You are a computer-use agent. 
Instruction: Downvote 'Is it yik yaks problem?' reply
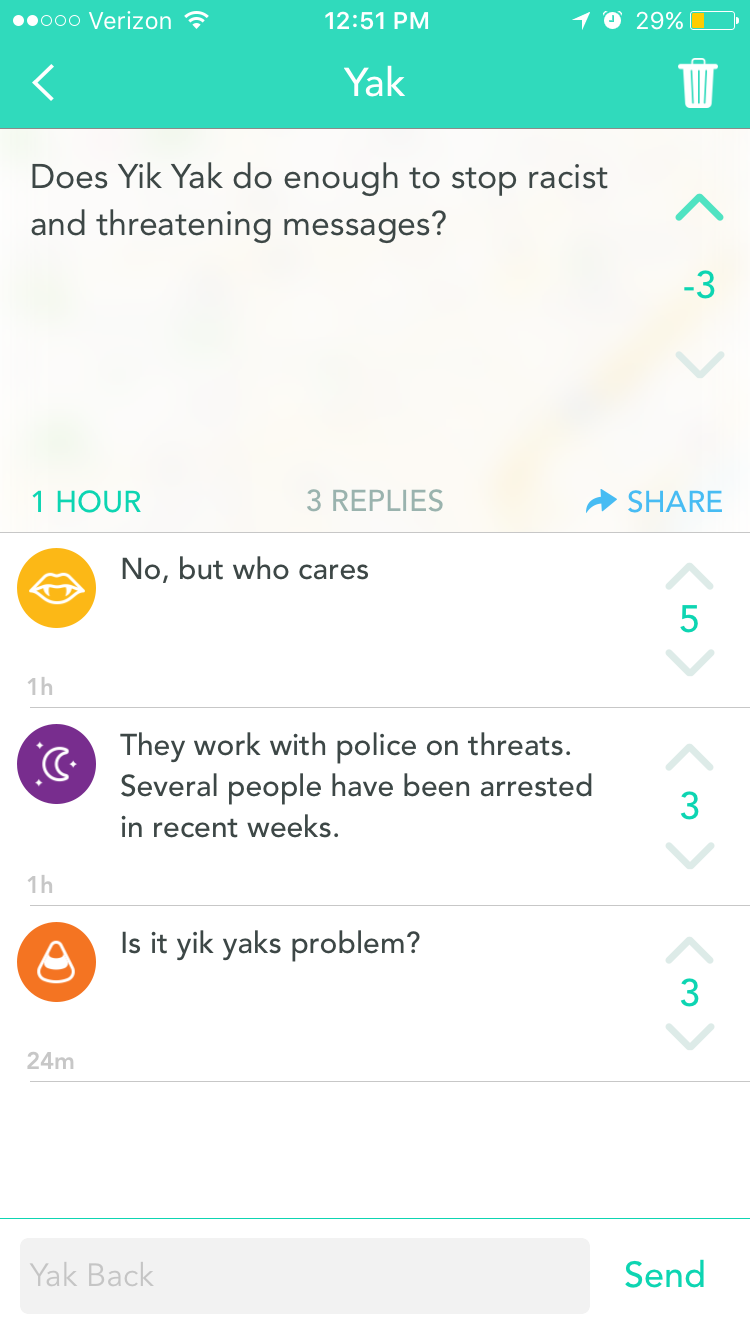pos(689,1036)
